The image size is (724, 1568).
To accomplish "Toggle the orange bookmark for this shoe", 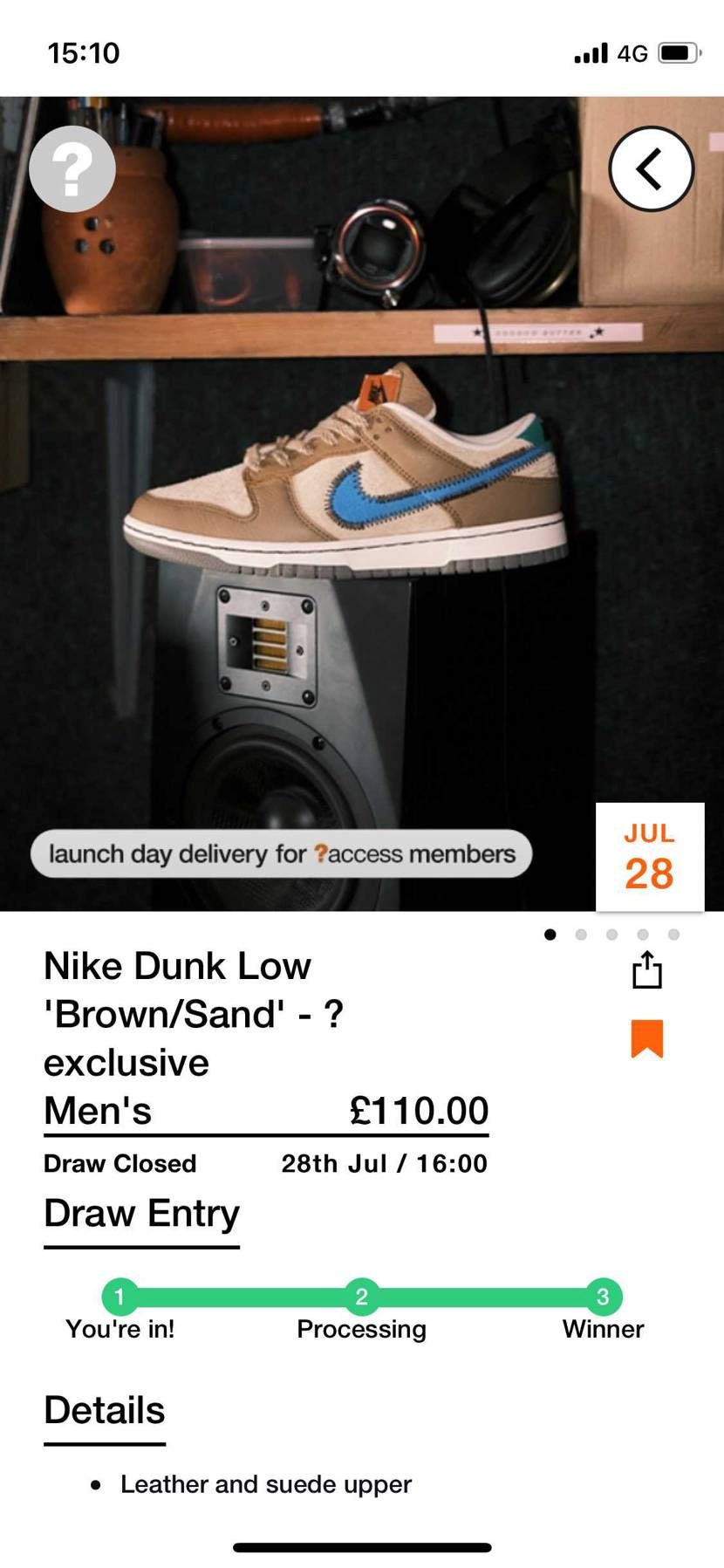I will (x=647, y=1038).
